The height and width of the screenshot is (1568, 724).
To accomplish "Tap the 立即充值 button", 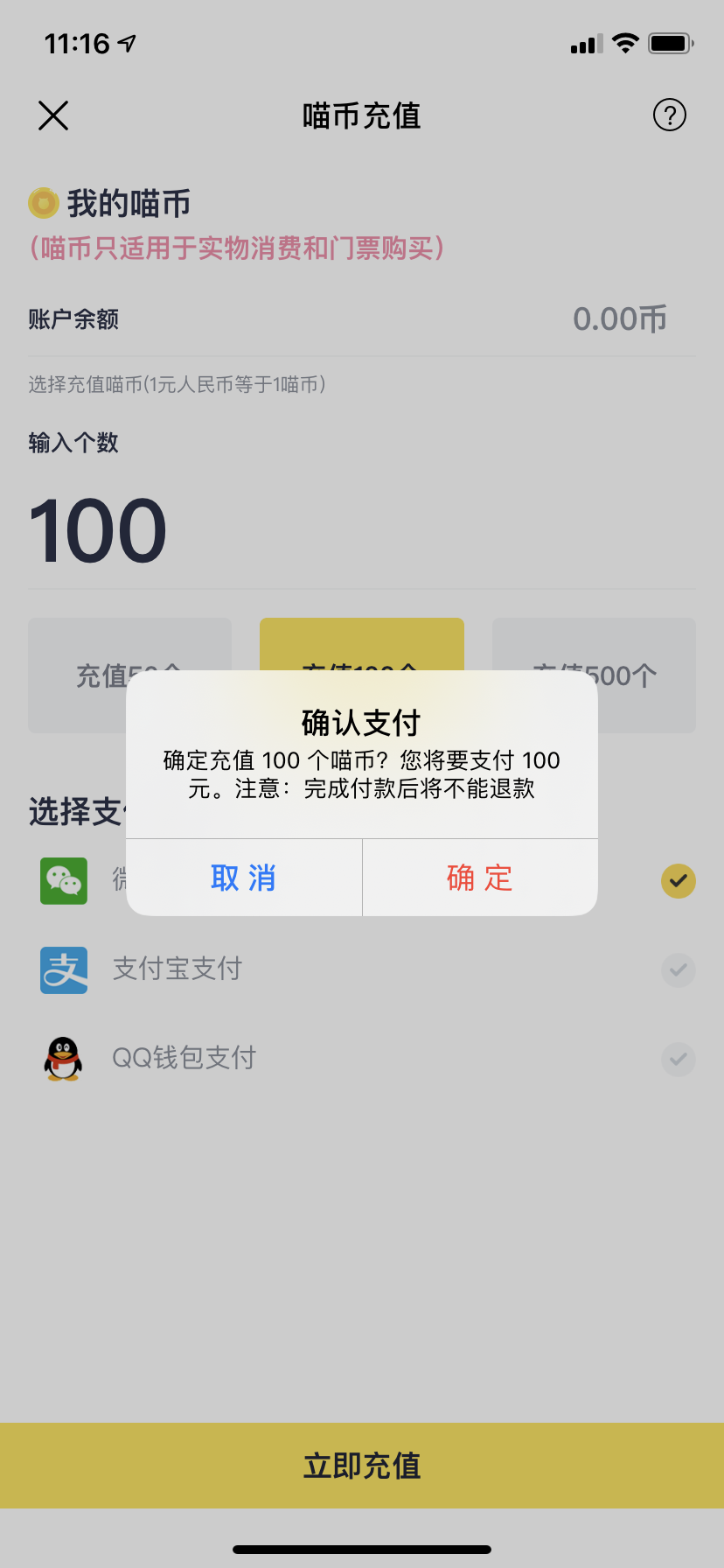I will coord(362,1465).
